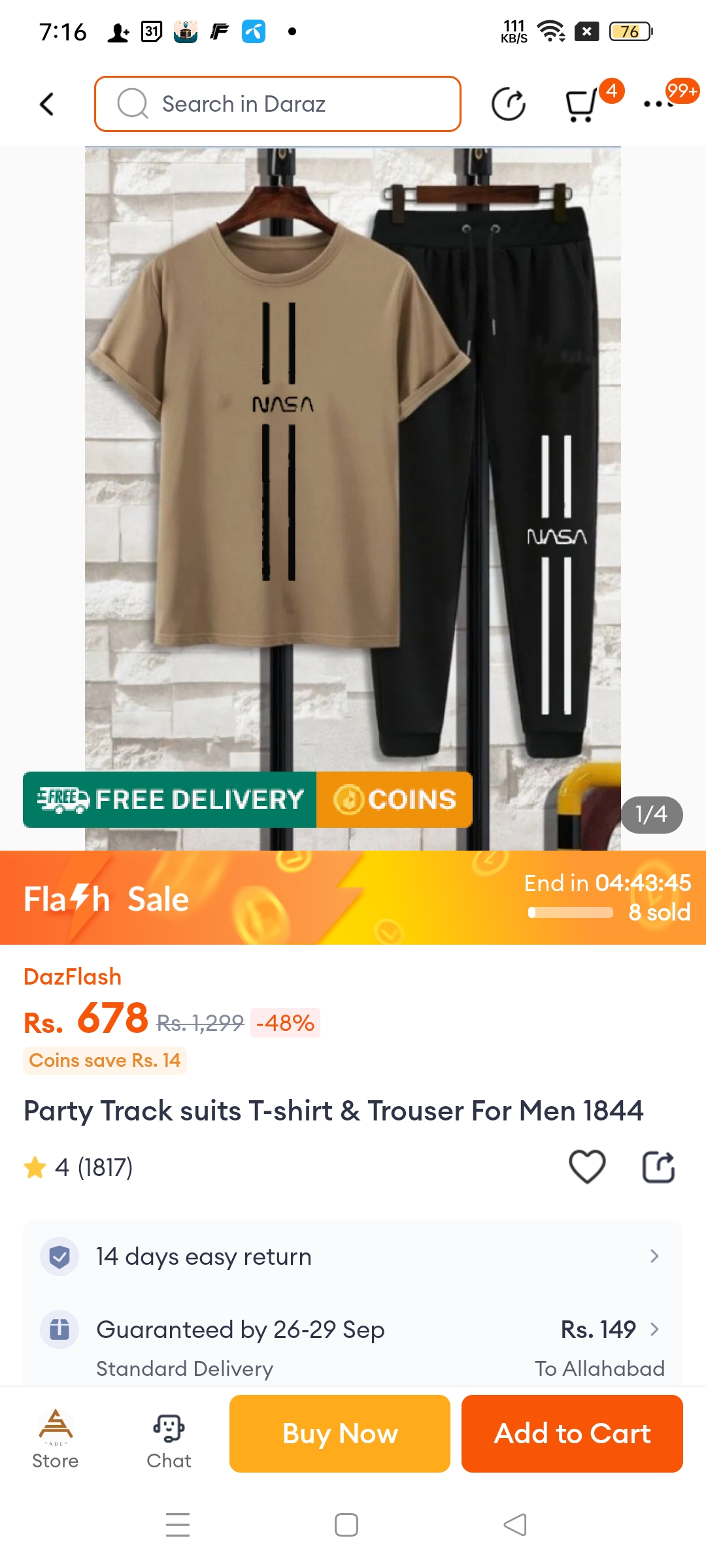Open the DazFlash store link

[73, 977]
